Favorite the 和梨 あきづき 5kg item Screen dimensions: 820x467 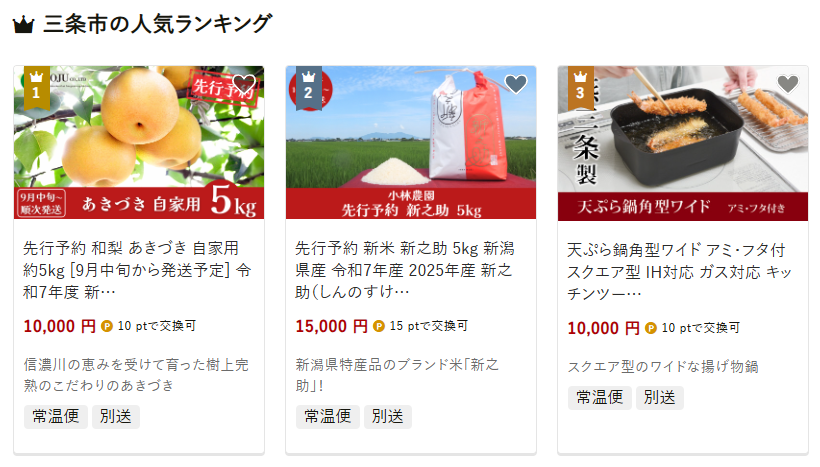244,85
